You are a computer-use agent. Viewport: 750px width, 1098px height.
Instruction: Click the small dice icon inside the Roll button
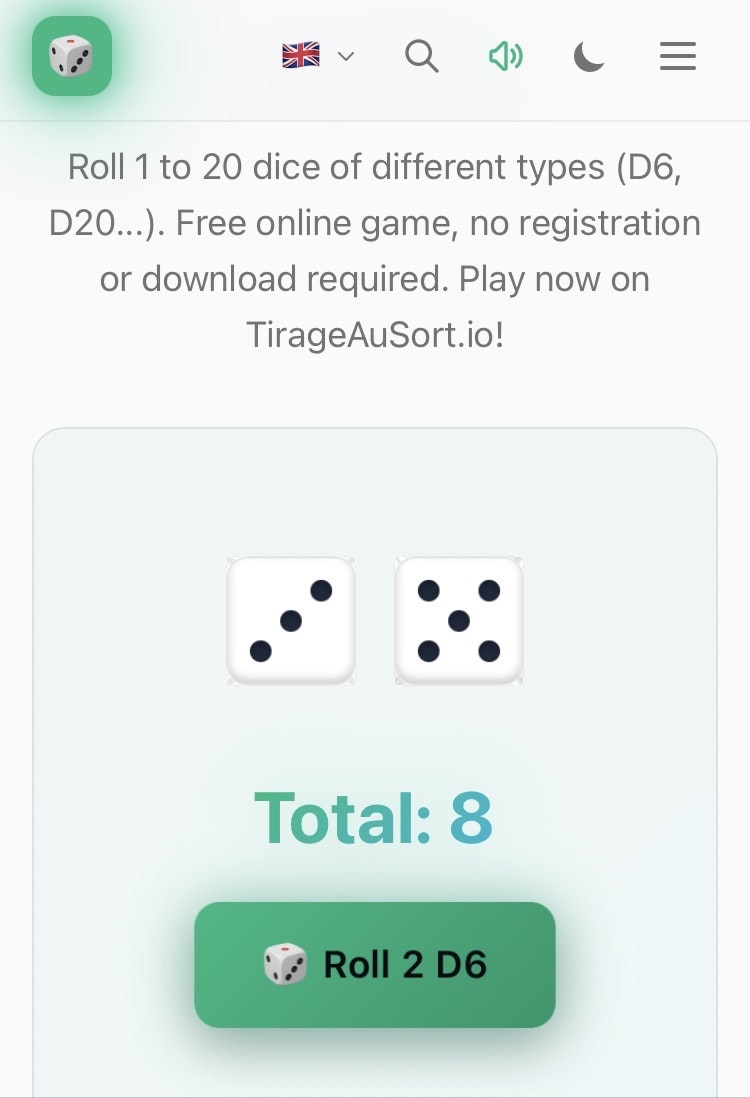click(283, 964)
